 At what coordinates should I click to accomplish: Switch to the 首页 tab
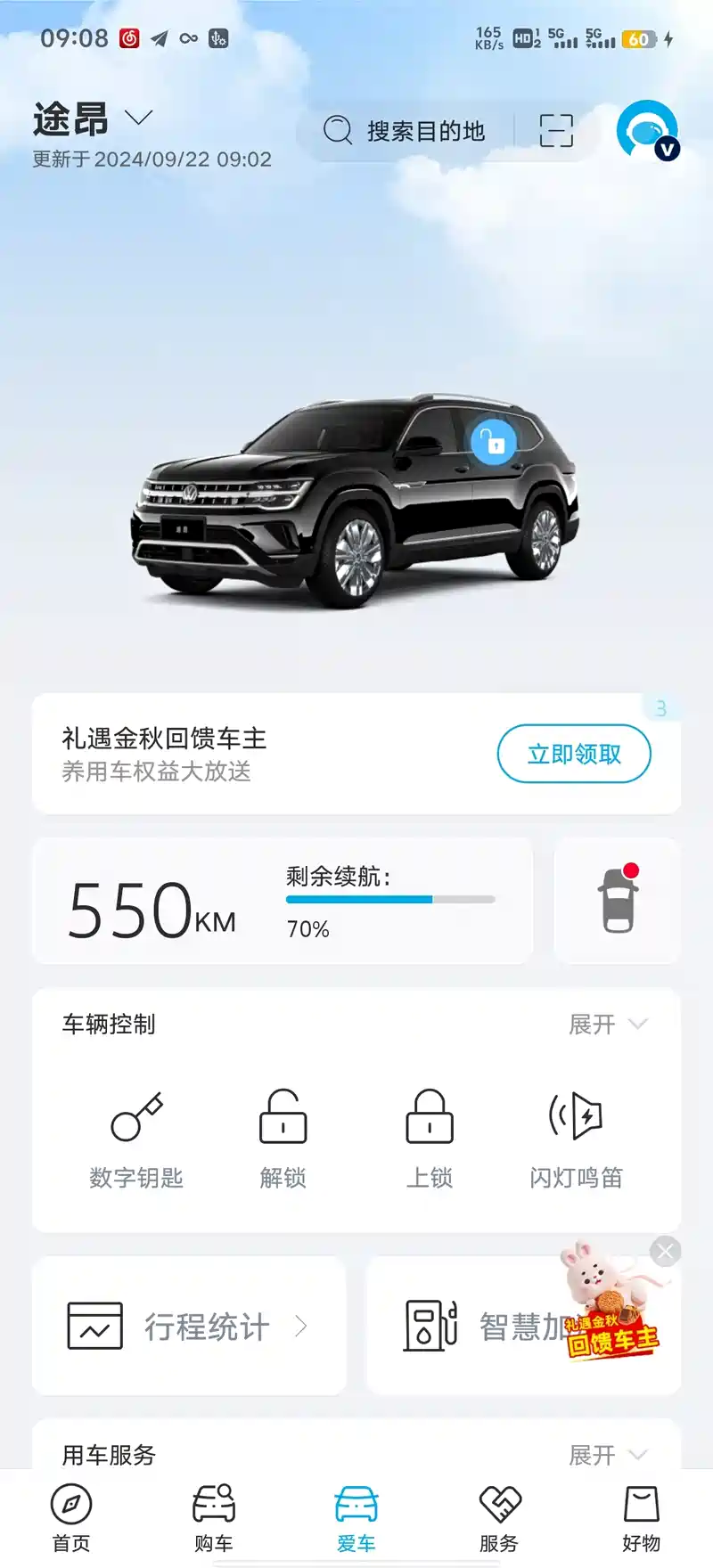click(71, 1518)
